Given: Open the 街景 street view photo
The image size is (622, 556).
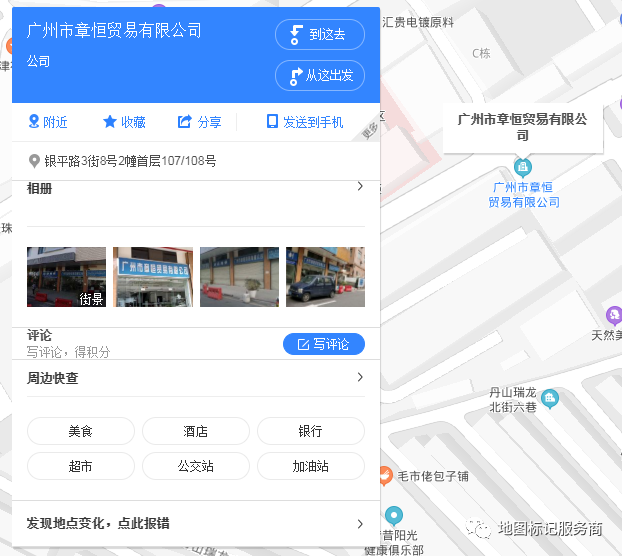Looking at the screenshot, I should pyautogui.click(x=66, y=277).
